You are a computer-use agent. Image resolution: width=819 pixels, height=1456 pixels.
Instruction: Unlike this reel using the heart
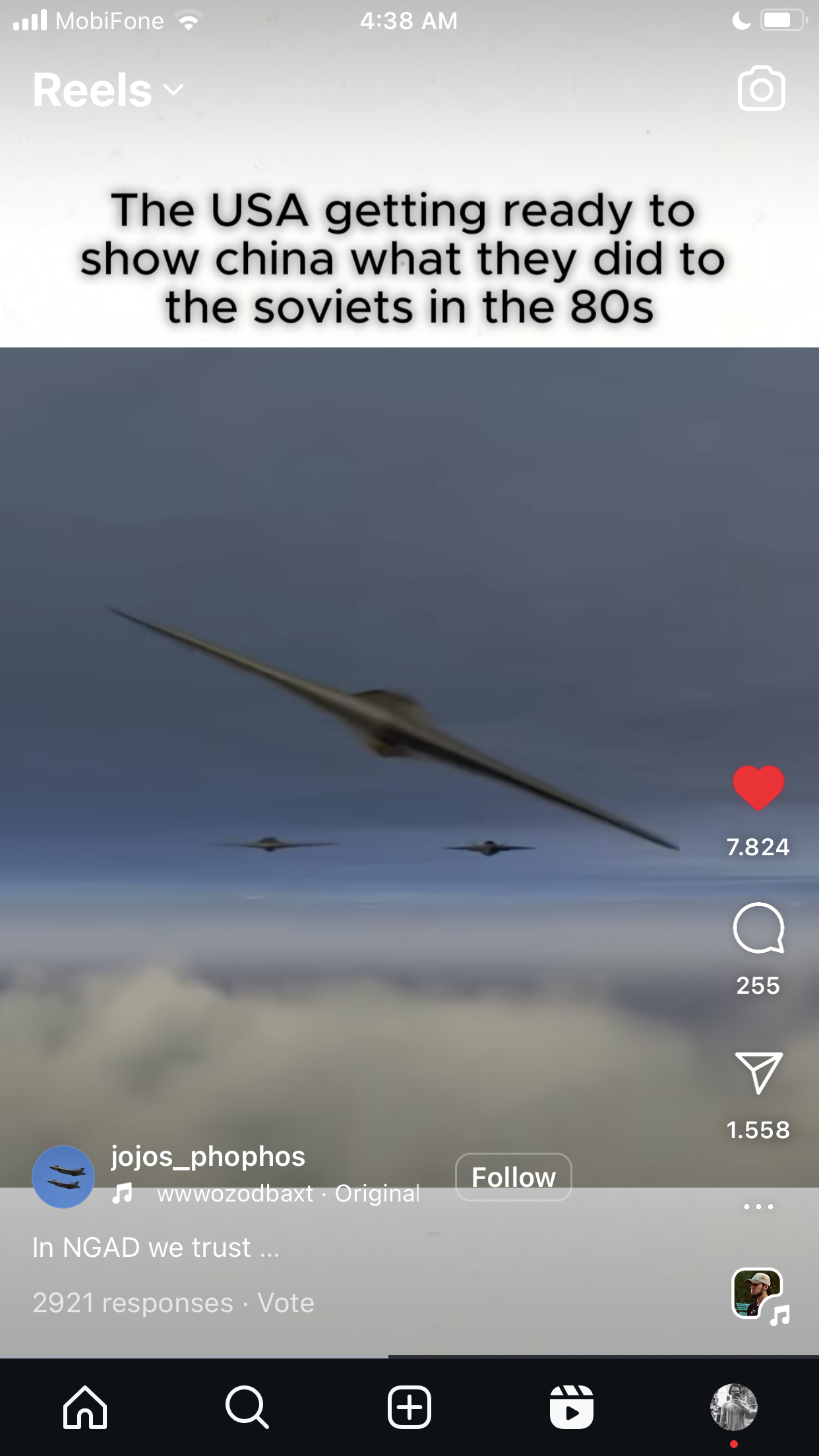coord(758,787)
